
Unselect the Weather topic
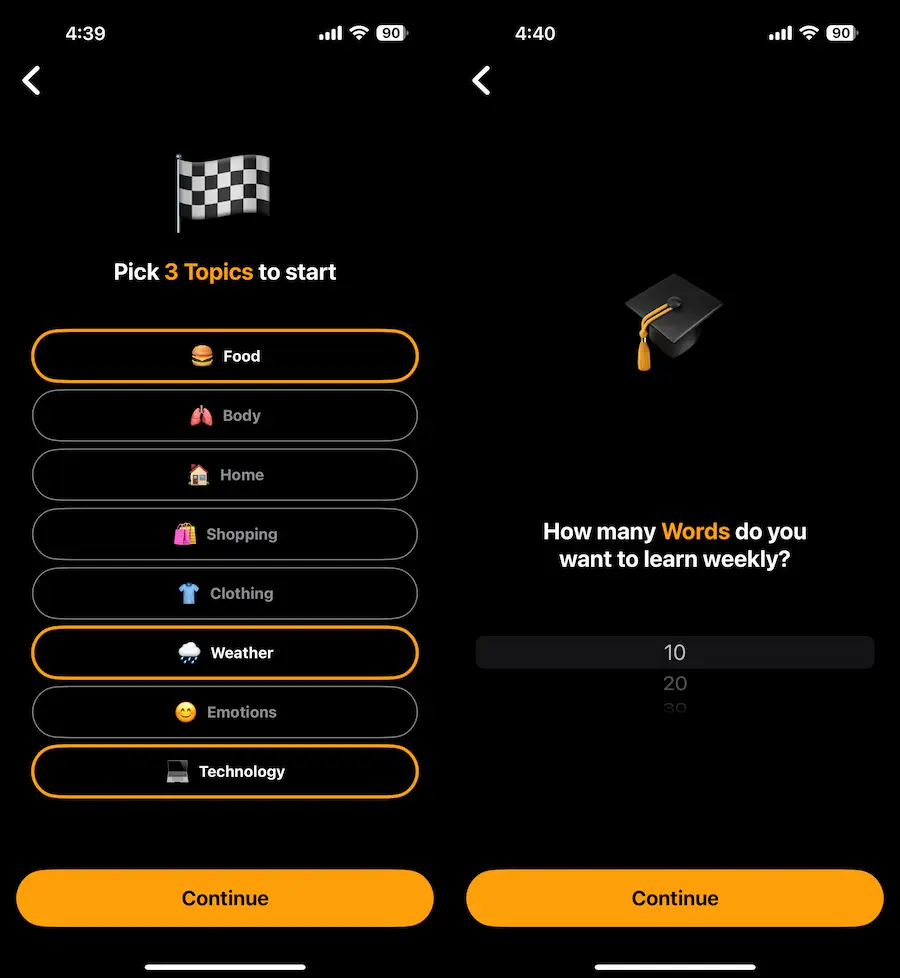(225, 653)
